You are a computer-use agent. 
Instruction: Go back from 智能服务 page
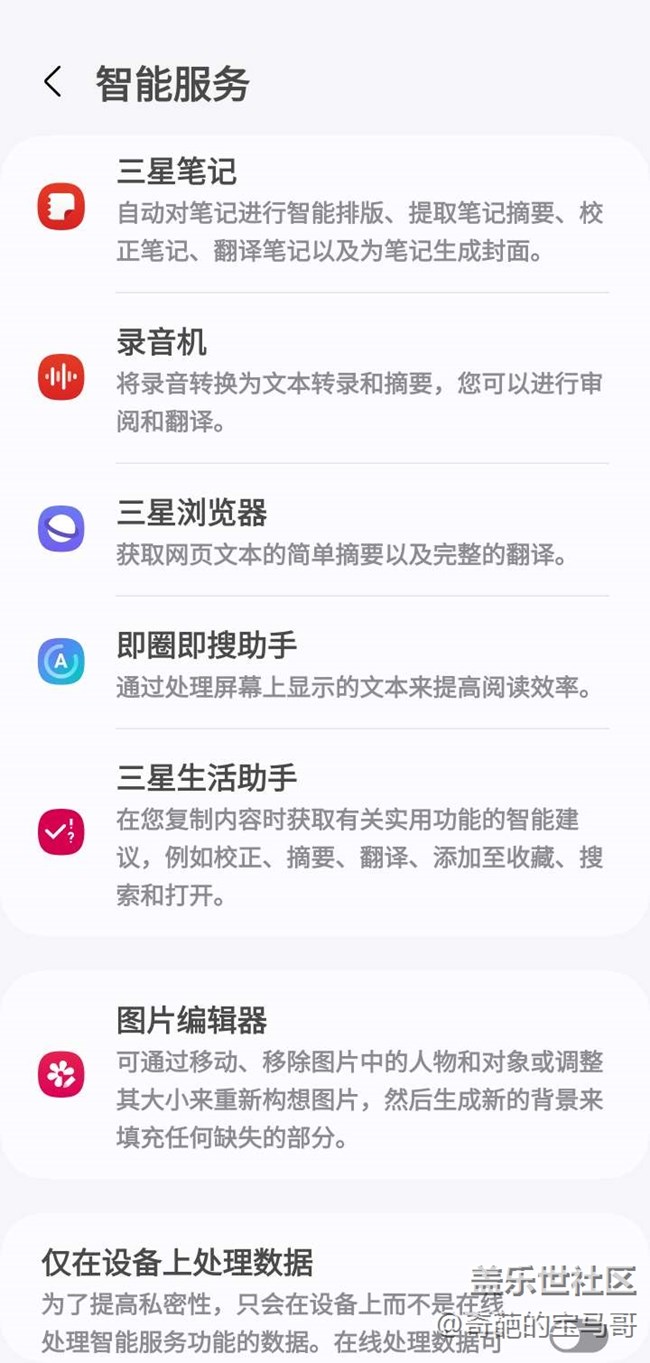tap(53, 82)
